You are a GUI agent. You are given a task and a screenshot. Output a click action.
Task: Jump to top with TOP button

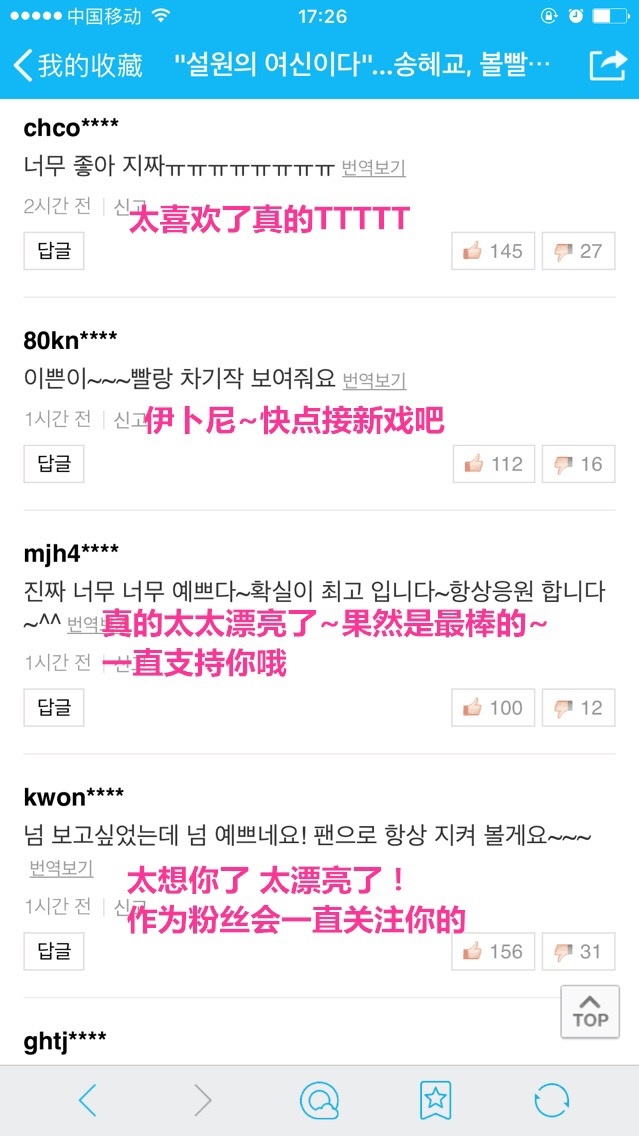[590, 1010]
